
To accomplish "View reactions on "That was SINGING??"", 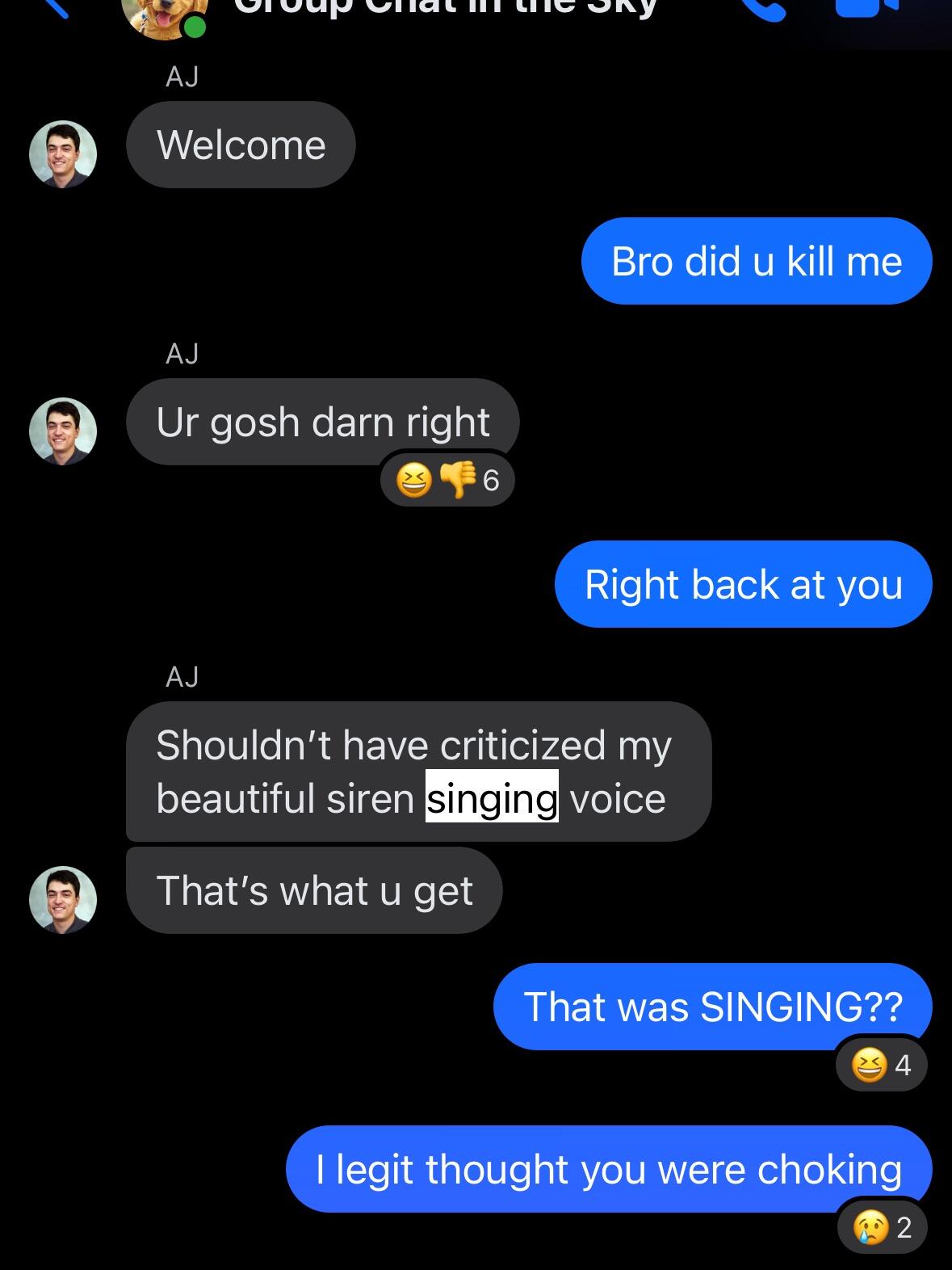I will pos(882,1065).
